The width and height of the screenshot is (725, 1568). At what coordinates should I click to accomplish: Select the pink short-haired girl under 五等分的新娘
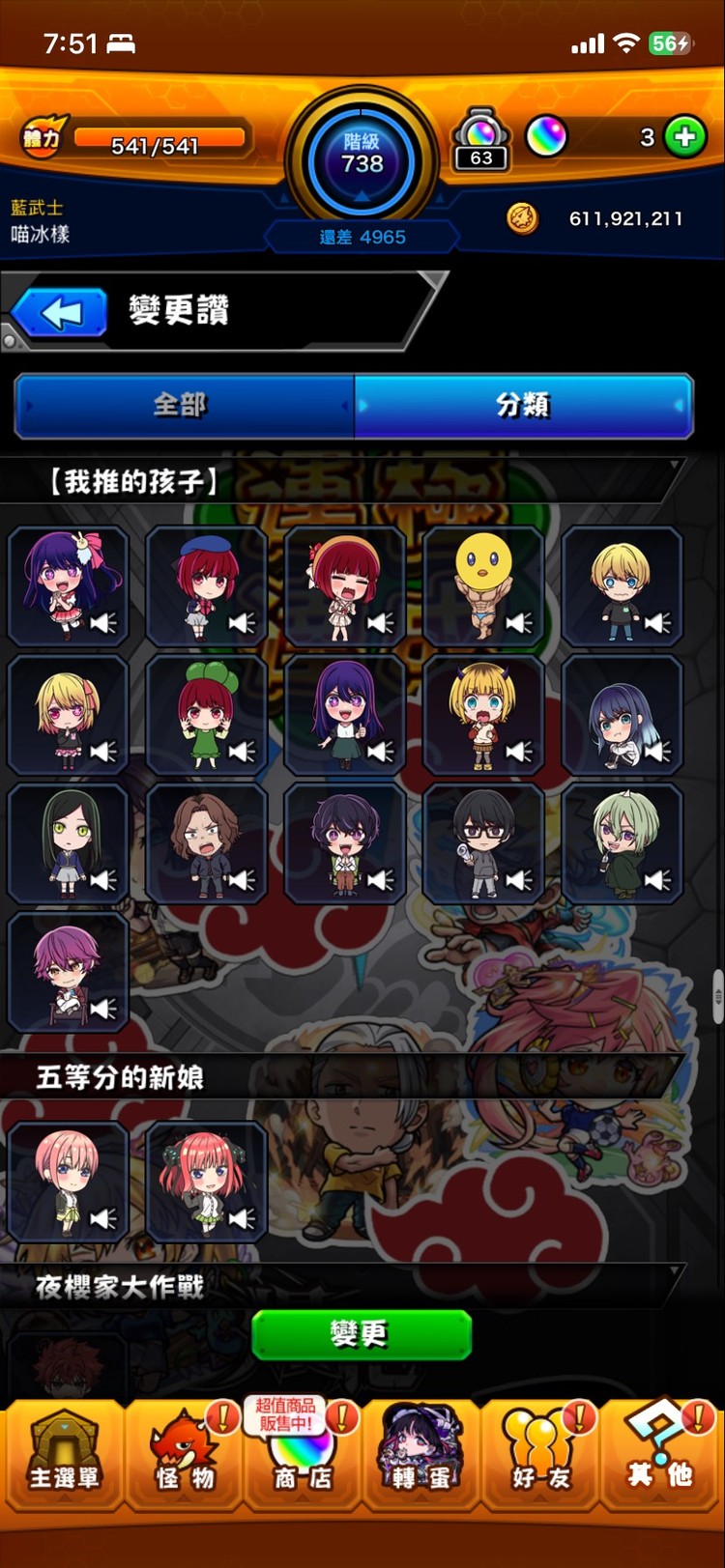click(x=68, y=1182)
